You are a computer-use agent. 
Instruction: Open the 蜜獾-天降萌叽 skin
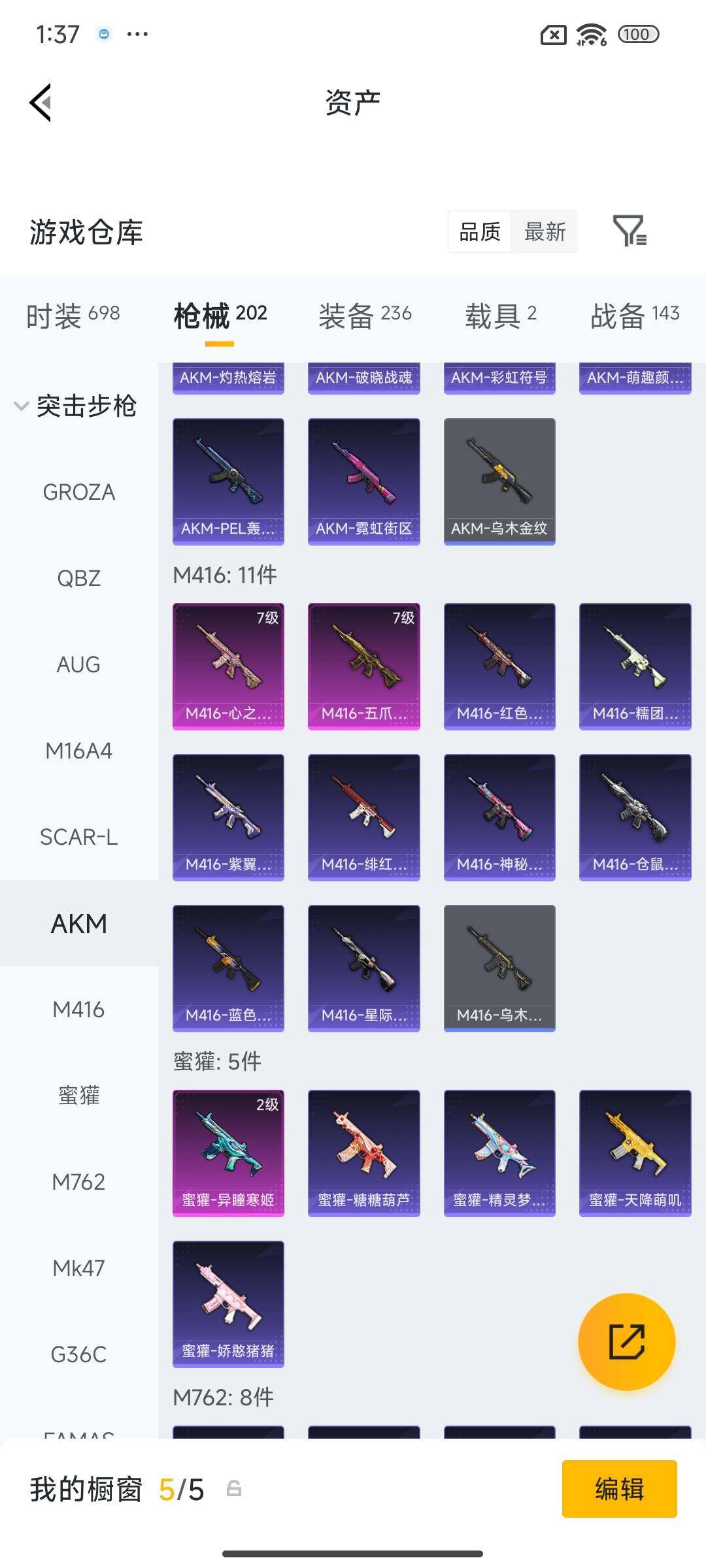click(635, 1153)
